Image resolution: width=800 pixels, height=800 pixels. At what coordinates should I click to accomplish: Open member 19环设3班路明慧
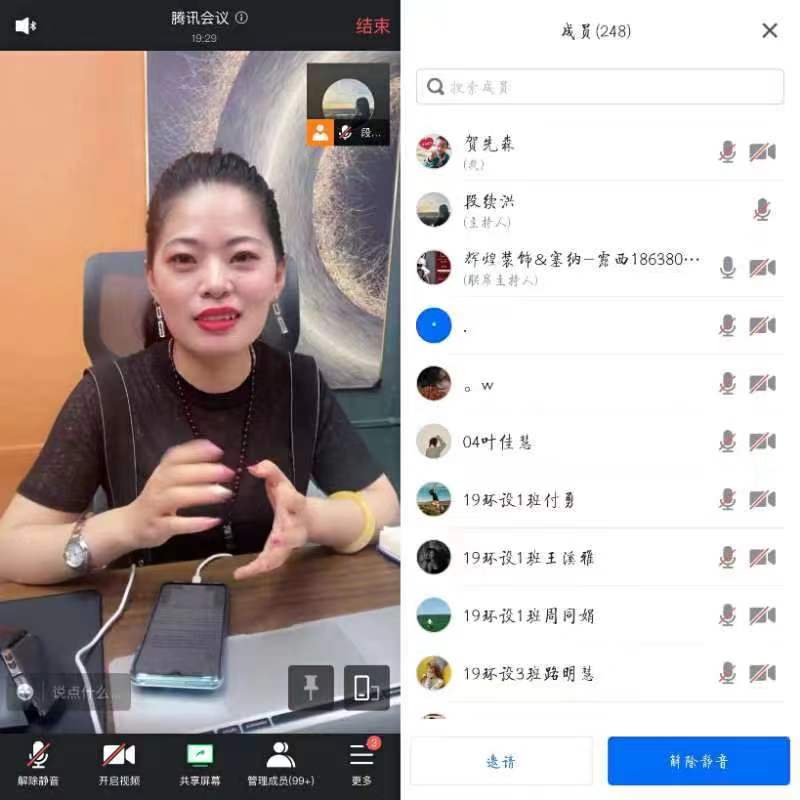tap(528, 673)
